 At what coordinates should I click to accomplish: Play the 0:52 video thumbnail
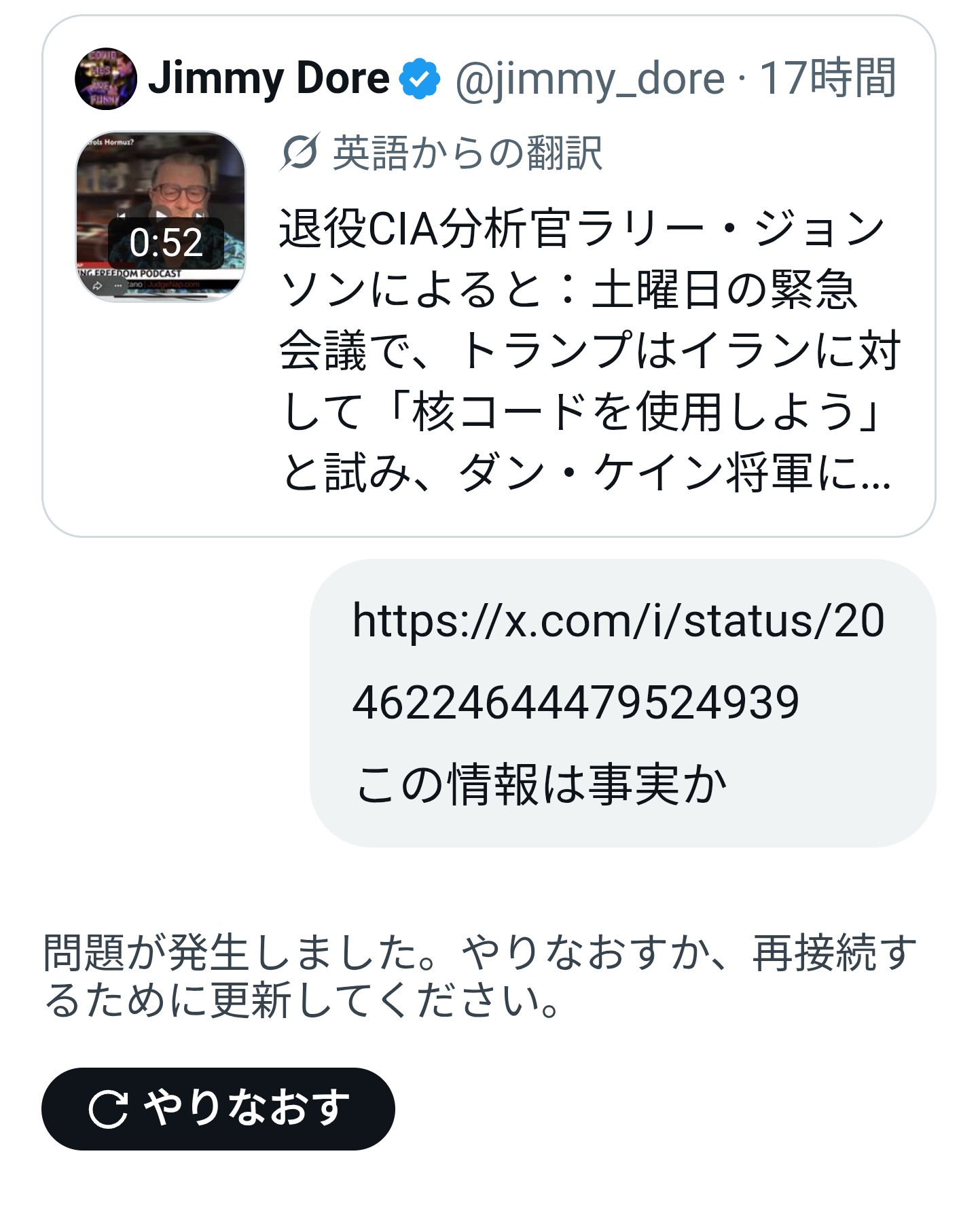[x=160, y=216]
